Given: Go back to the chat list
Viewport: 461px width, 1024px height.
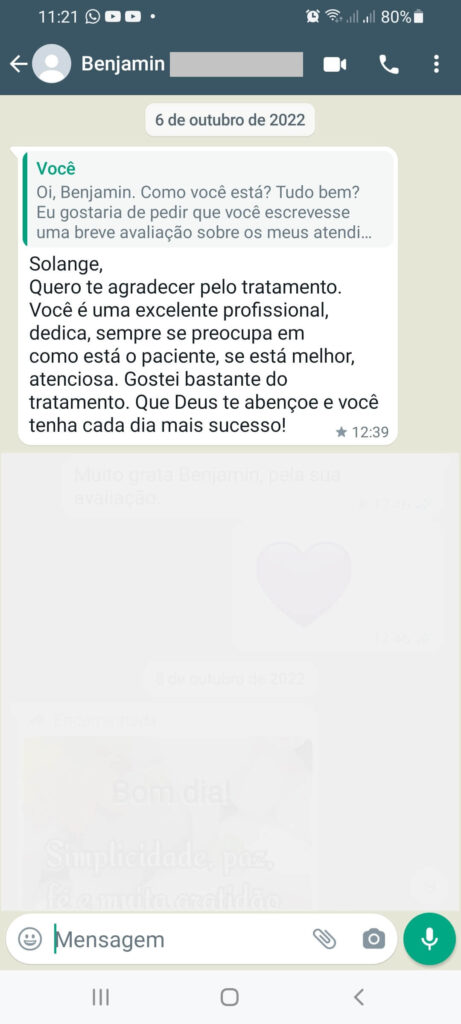Looking at the screenshot, I should tap(18, 64).
